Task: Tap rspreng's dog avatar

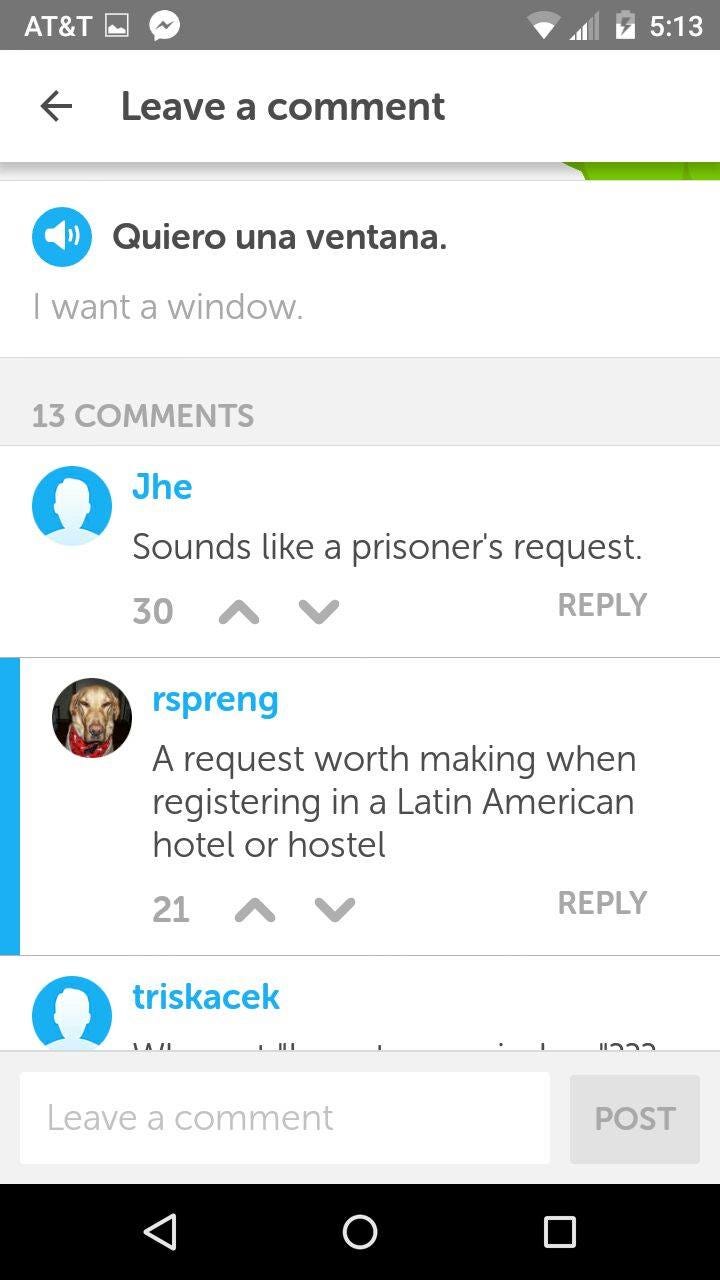Action: [x=92, y=718]
